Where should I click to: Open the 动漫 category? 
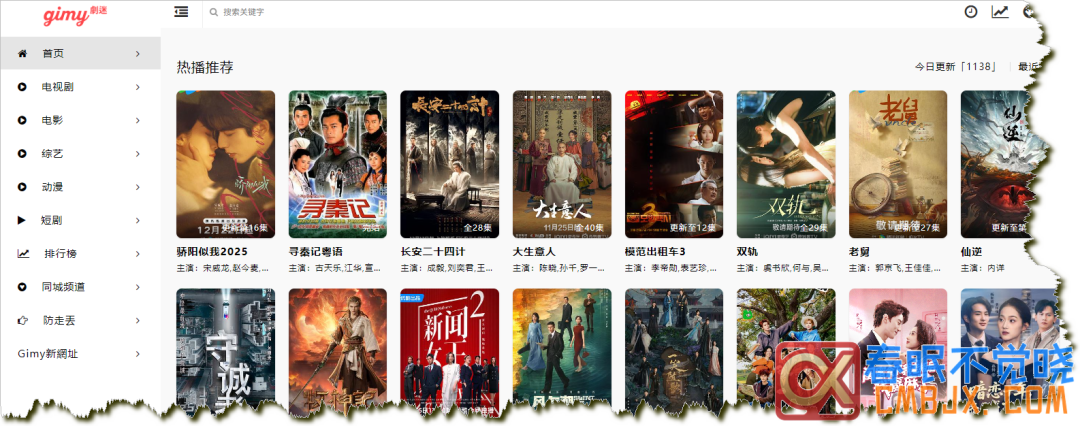pyautogui.click(x=52, y=187)
